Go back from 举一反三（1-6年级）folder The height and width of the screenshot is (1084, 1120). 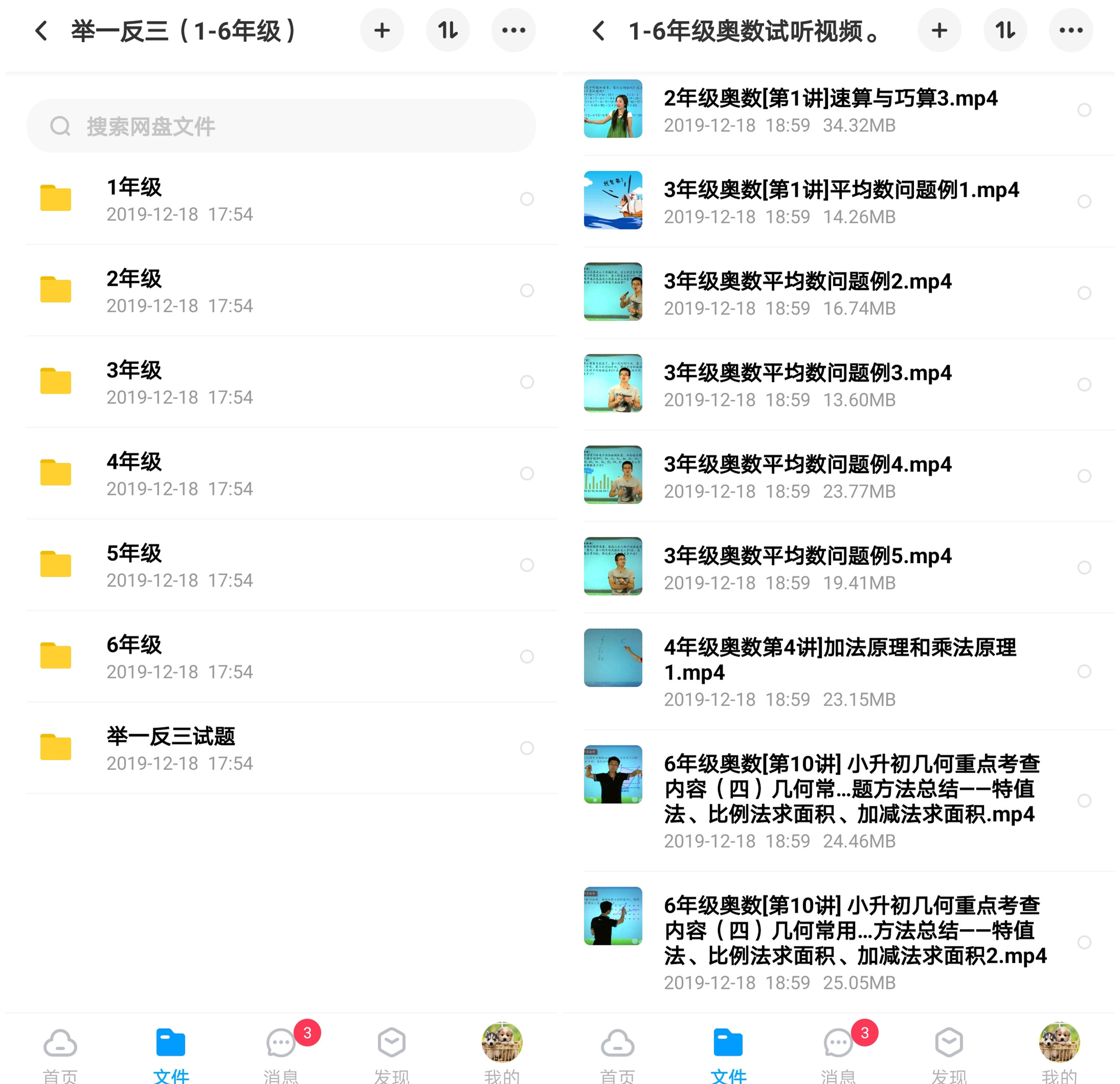click(41, 31)
